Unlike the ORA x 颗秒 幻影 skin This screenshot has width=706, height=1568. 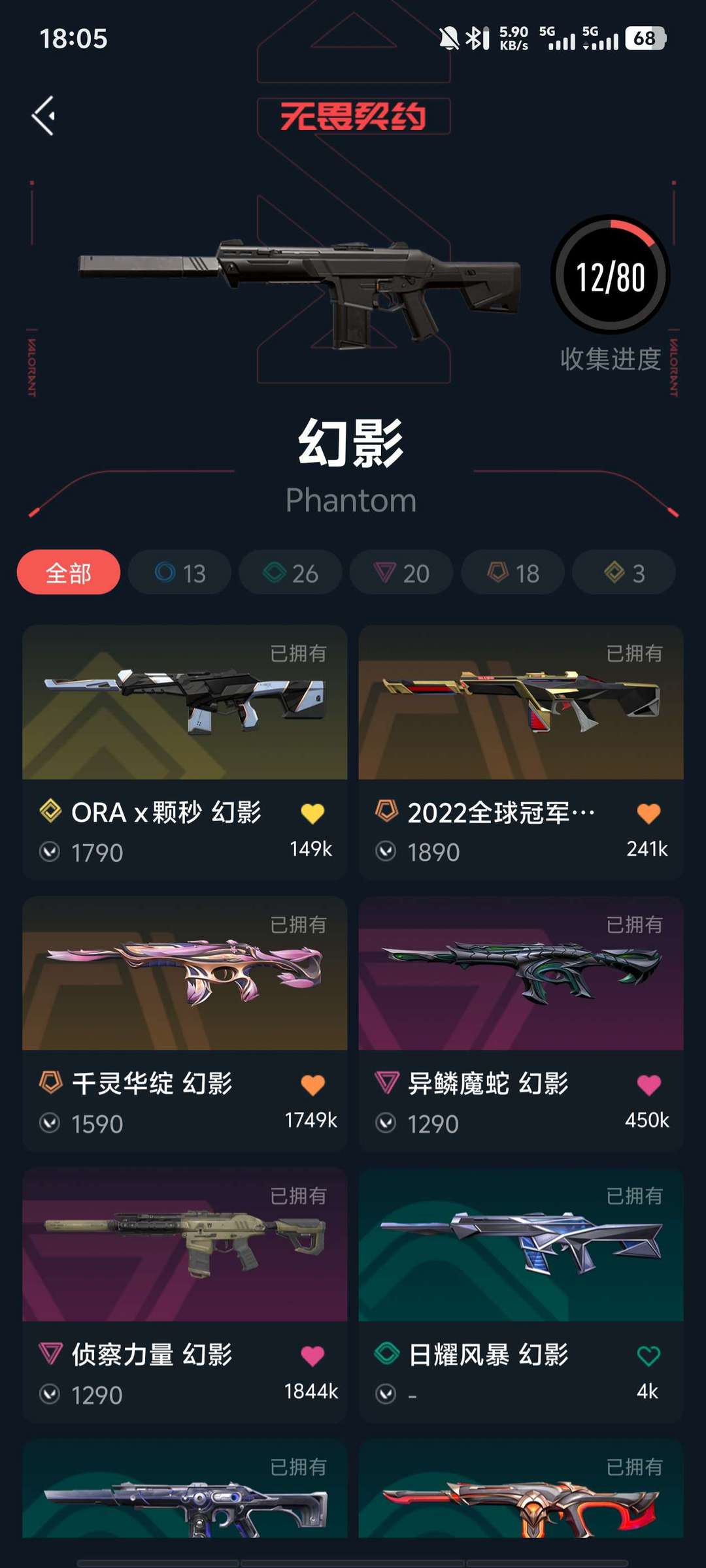click(312, 813)
